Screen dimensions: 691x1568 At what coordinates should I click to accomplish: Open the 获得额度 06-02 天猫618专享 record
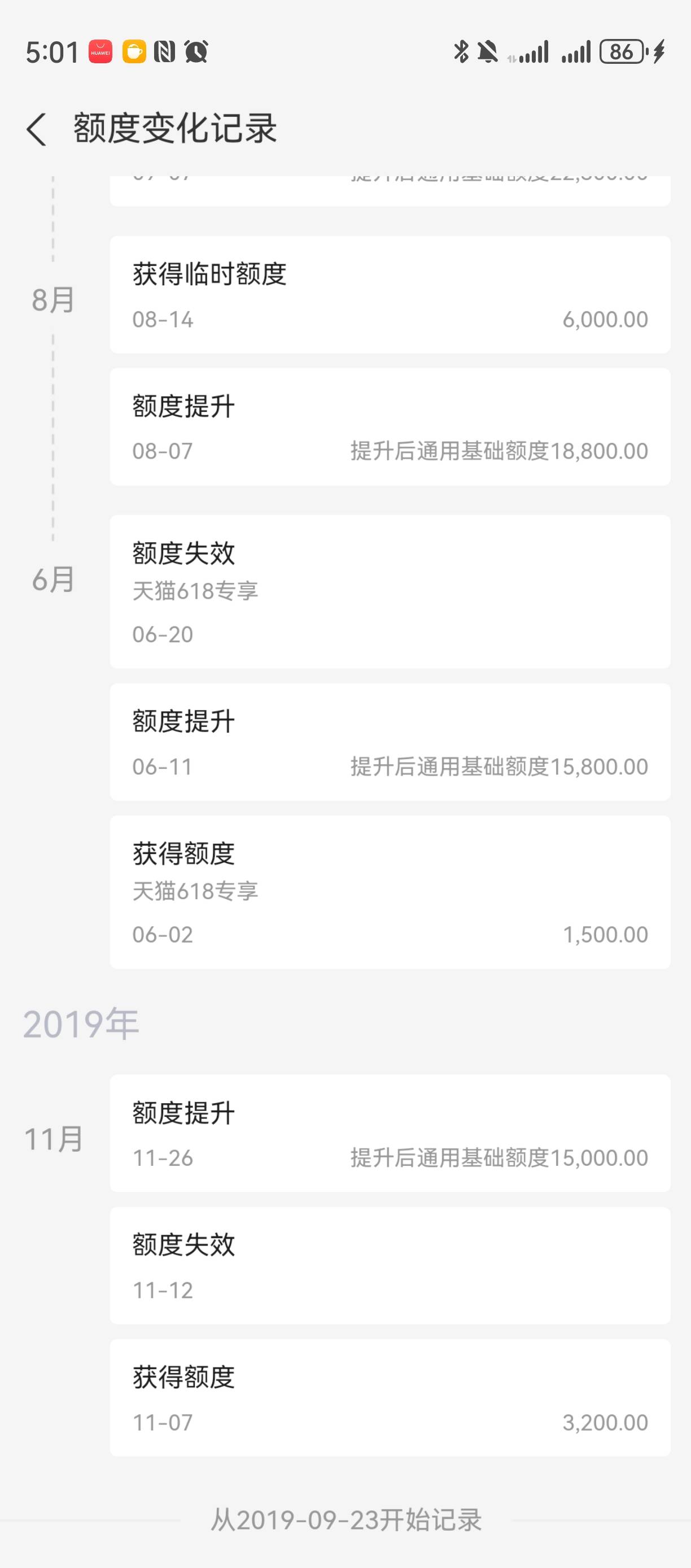390,892
